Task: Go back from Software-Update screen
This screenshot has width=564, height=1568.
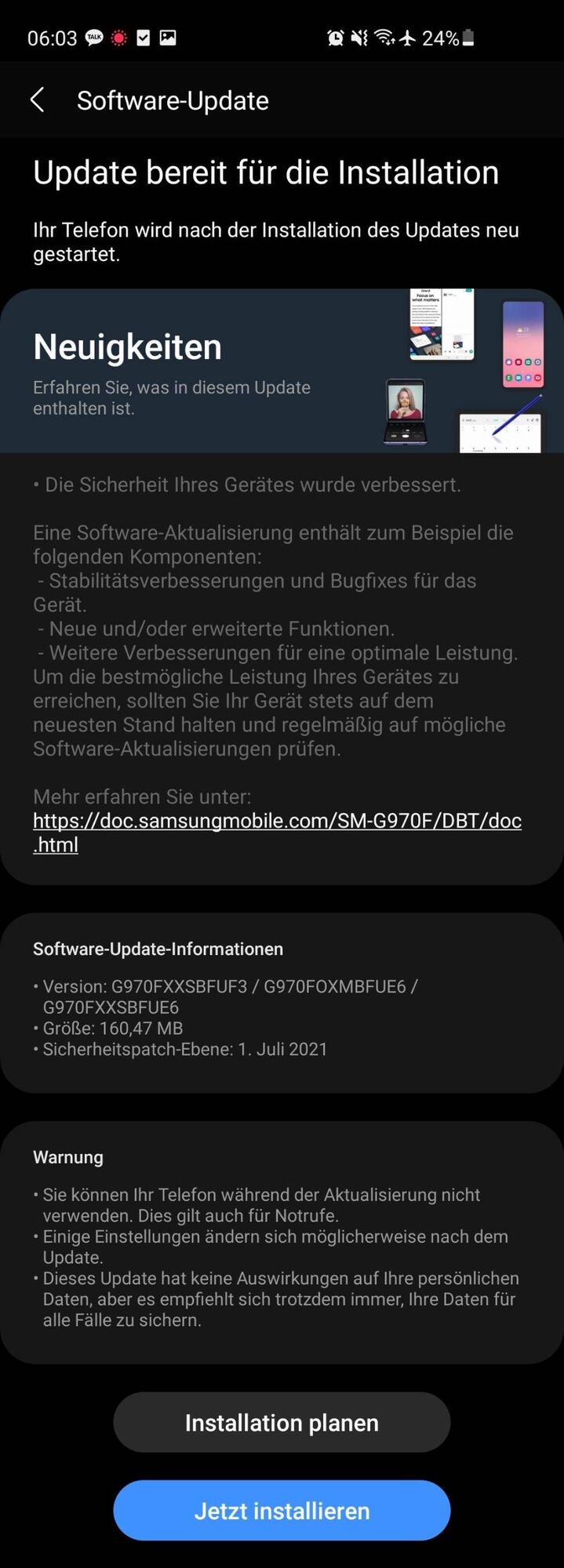Action: (37, 100)
